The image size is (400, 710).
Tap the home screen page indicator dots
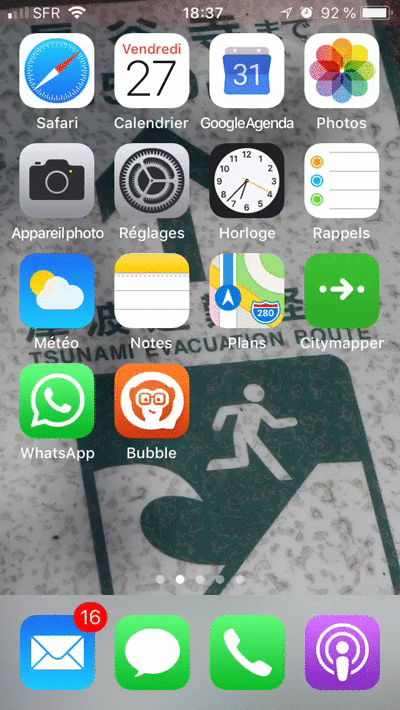pos(200,579)
